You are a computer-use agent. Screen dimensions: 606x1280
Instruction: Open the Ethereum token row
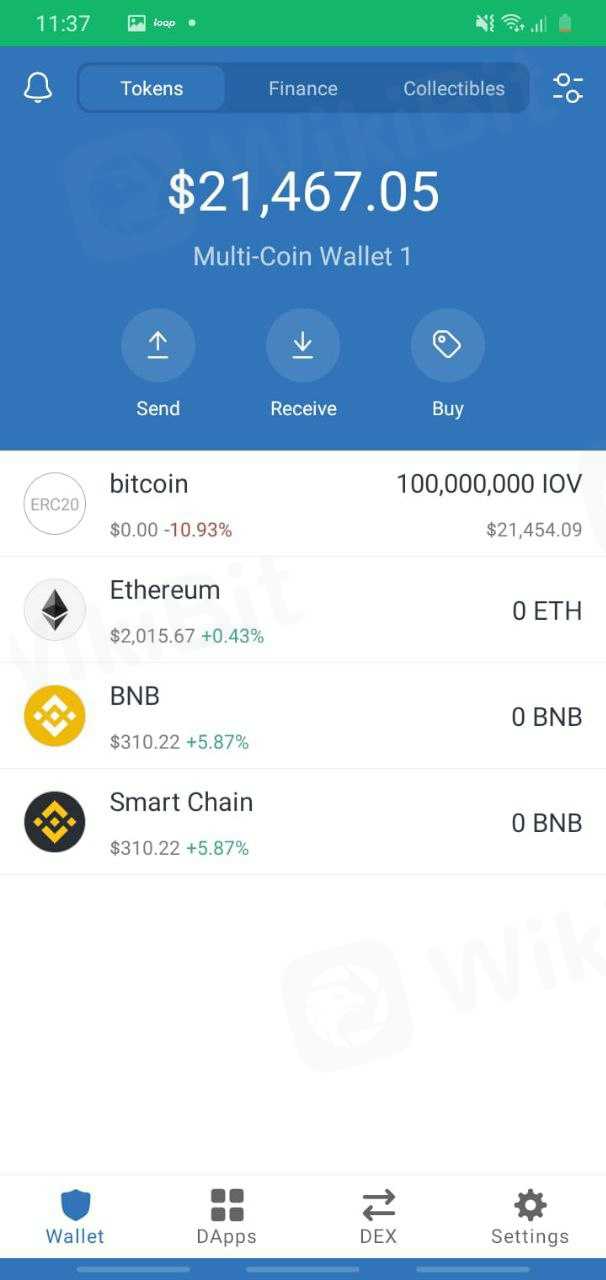[x=303, y=610]
